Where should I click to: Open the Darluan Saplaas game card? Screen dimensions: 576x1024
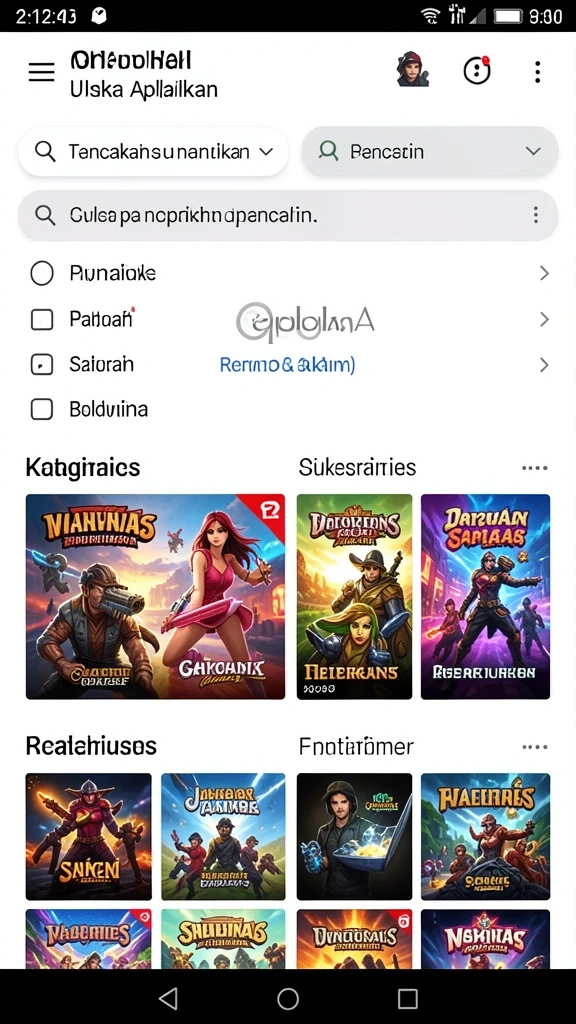coord(485,596)
